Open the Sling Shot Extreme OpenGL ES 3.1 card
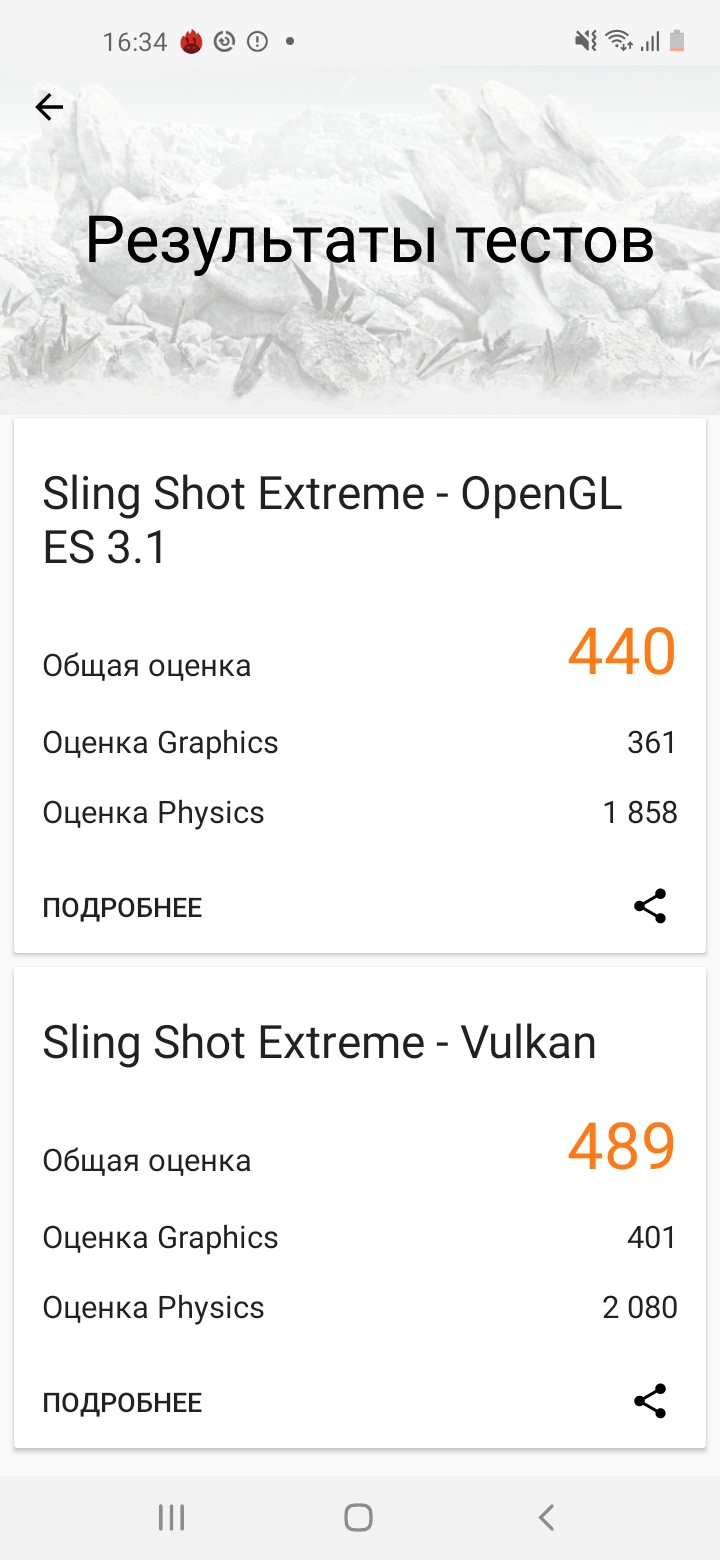 pyautogui.click(x=332, y=521)
